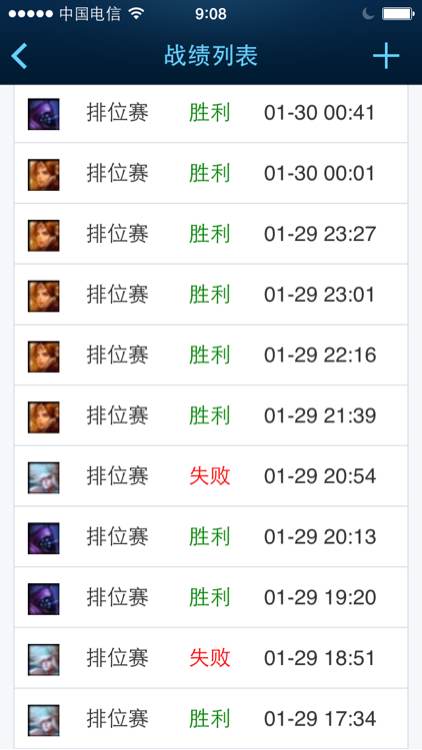Open the ranked win at 01-29 22:16

(211, 355)
